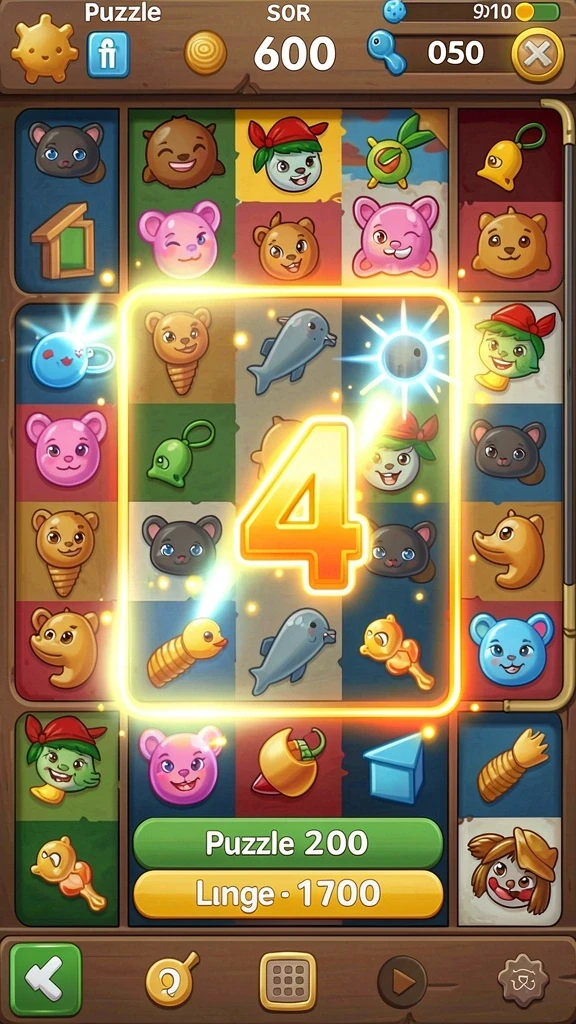Select the green Puzzle 200 button
576x1024 pixels.
point(288,843)
